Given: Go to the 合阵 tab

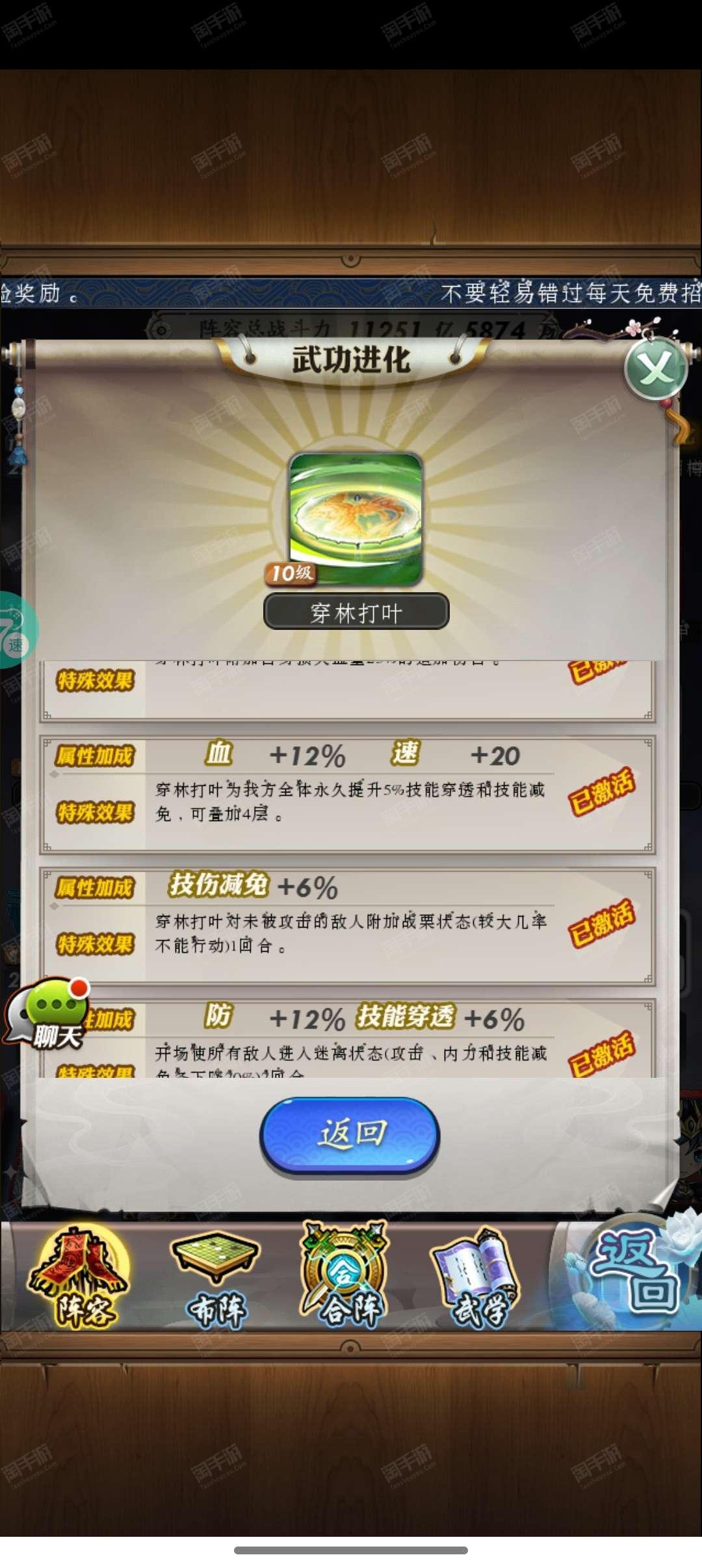Looking at the screenshot, I should pos(345,1276).
